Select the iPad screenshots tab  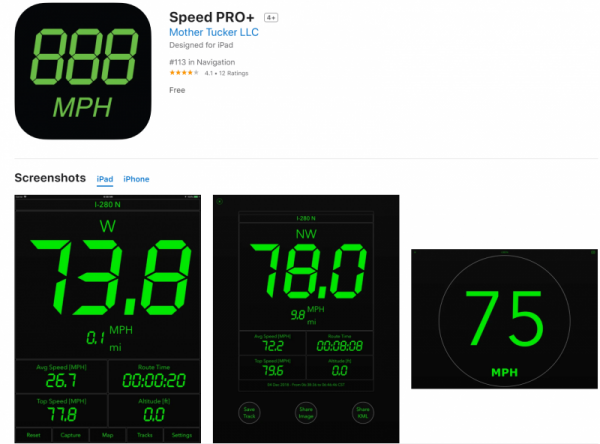click(x=104, y=179)
